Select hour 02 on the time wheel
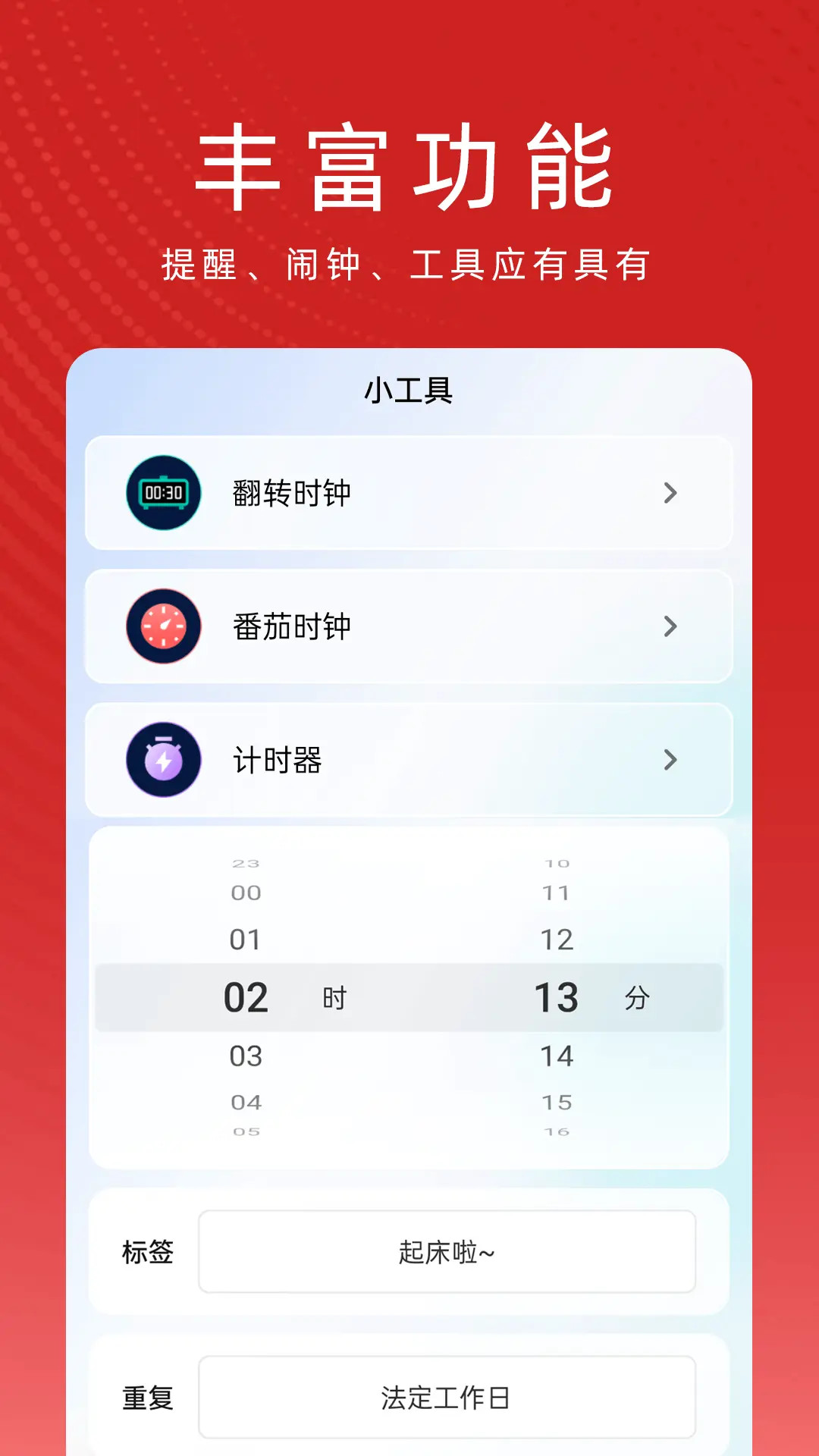 244,997
